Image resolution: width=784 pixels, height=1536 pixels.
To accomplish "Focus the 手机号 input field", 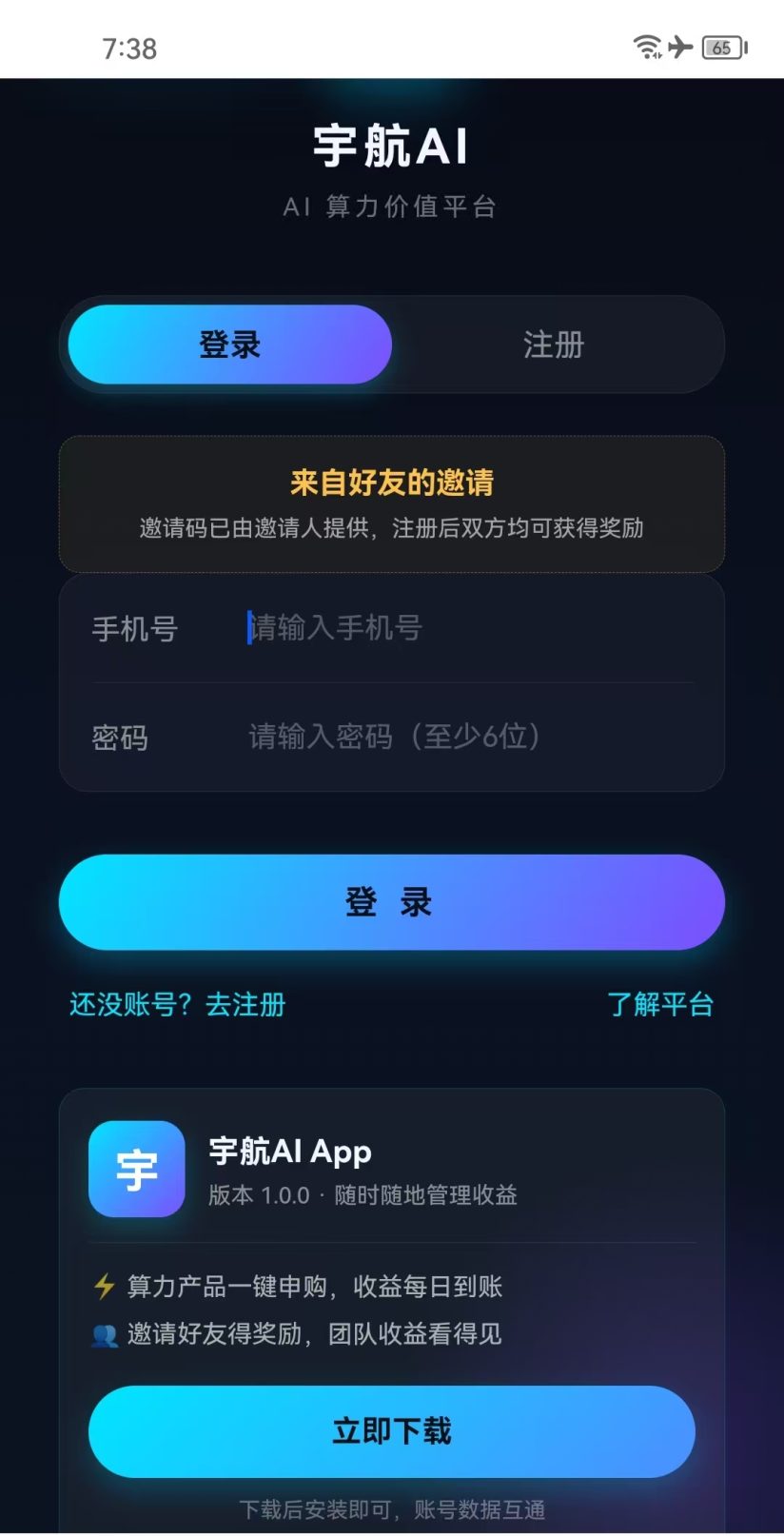I will (470, 628).
